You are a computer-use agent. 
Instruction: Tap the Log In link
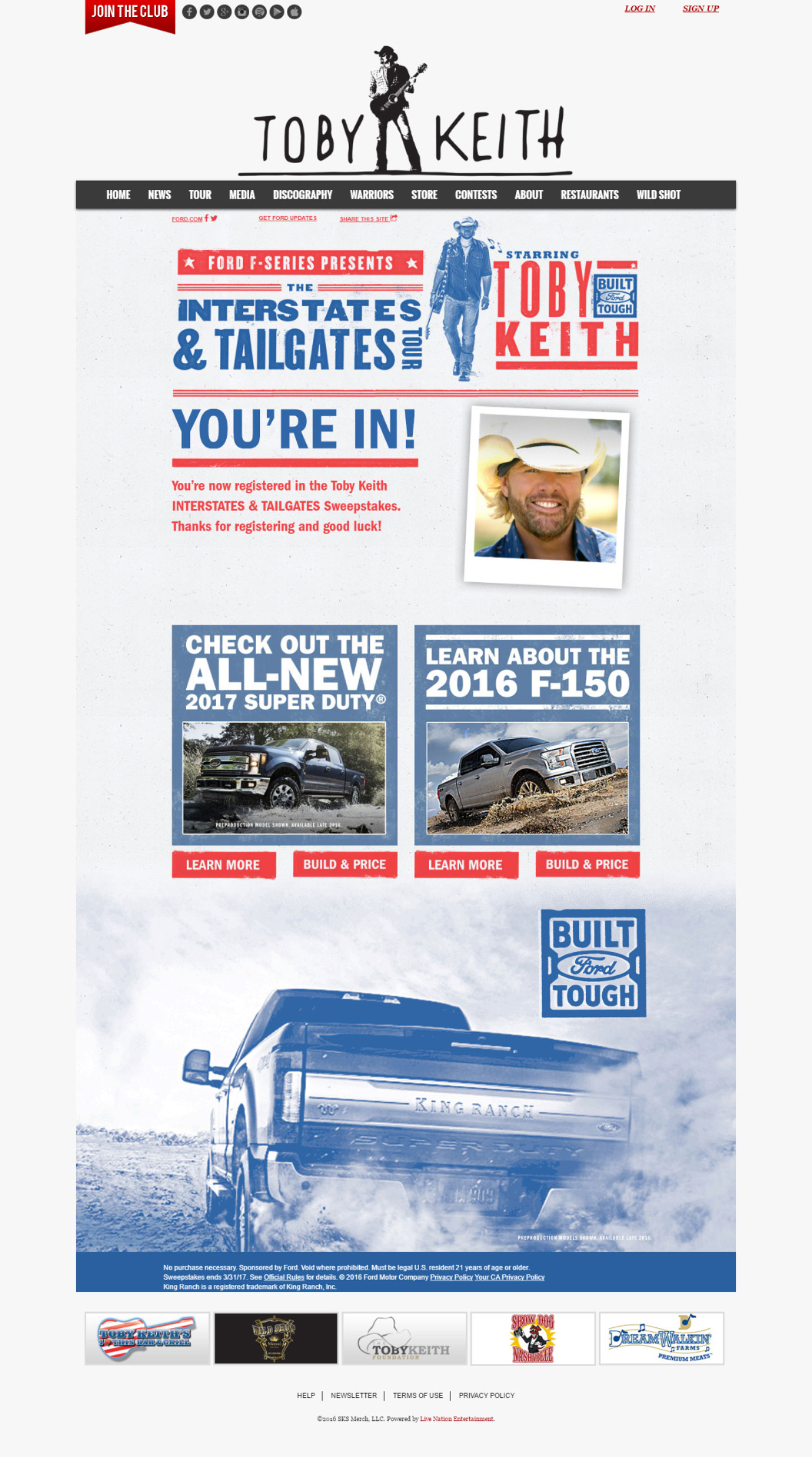click(639, 8)
